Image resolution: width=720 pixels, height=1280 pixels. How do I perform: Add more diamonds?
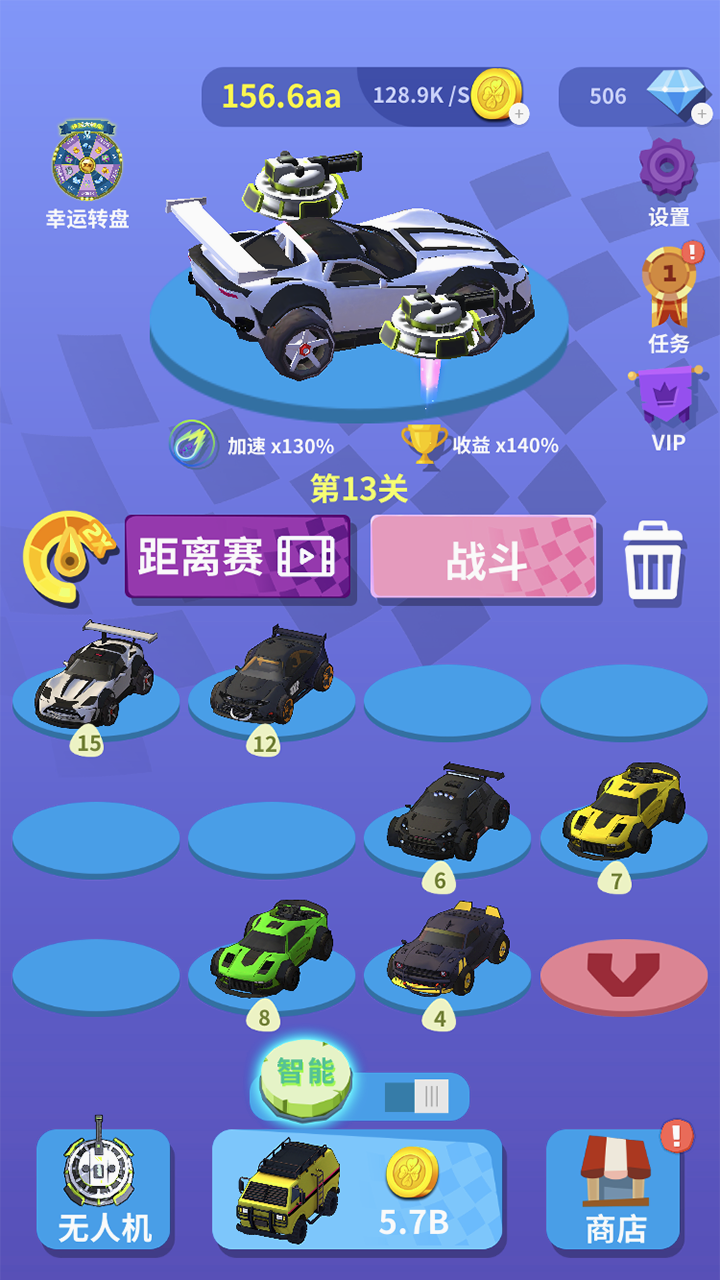click(x=702, y=114)
